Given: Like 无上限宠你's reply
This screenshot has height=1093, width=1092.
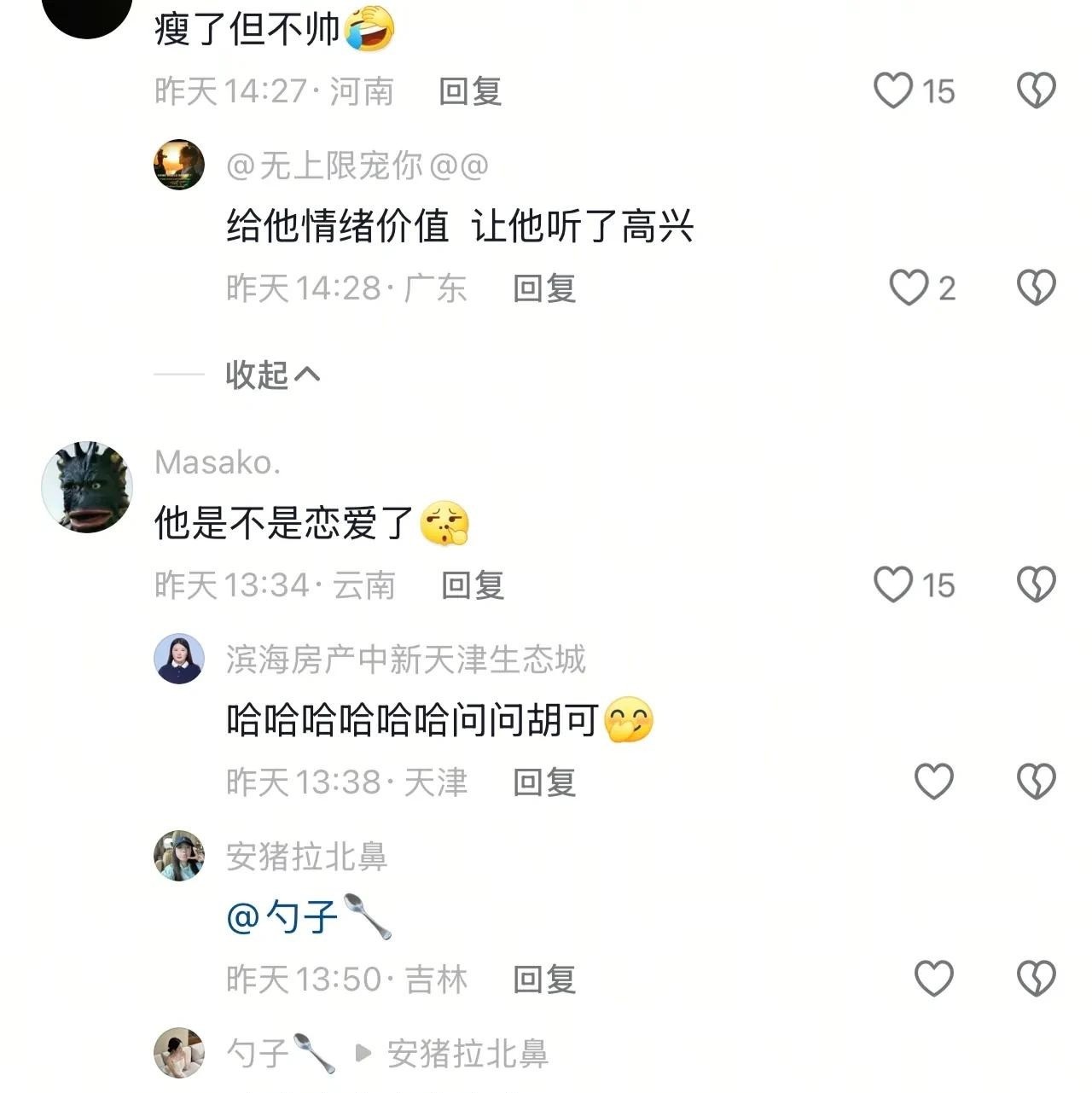Looking at the screenshot, I should point(909,288).
